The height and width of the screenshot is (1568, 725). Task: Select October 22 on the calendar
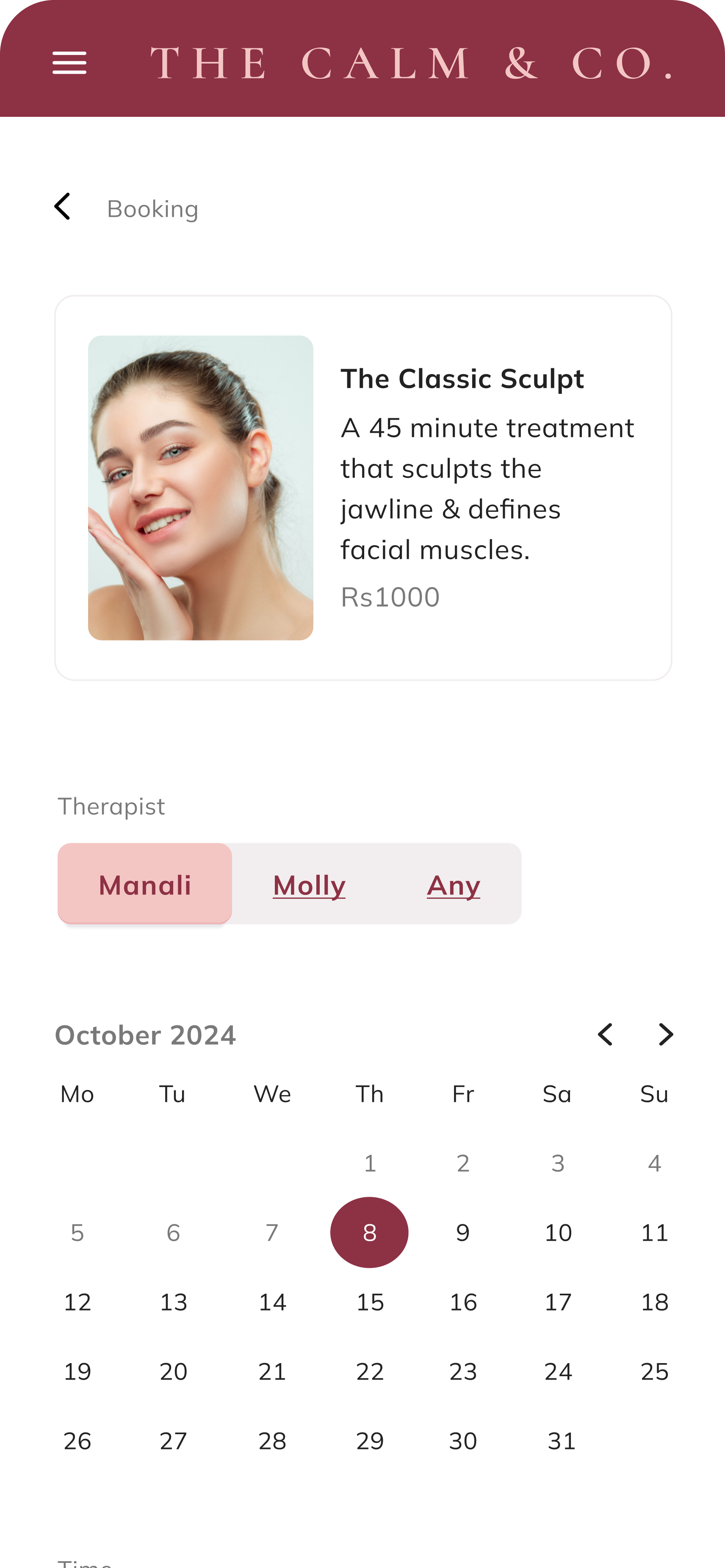(370, 1372)
